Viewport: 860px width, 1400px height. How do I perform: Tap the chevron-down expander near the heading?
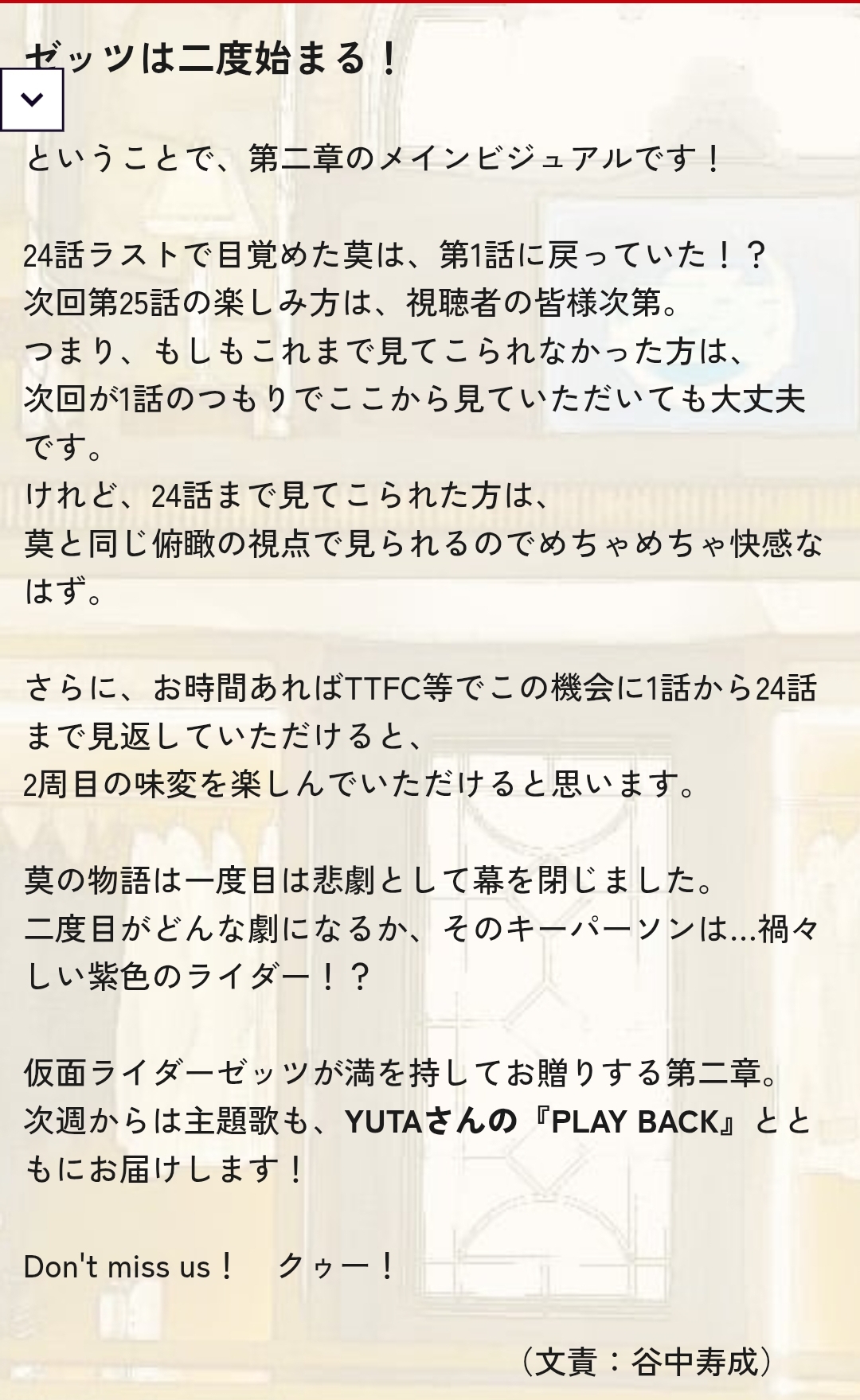32,99
